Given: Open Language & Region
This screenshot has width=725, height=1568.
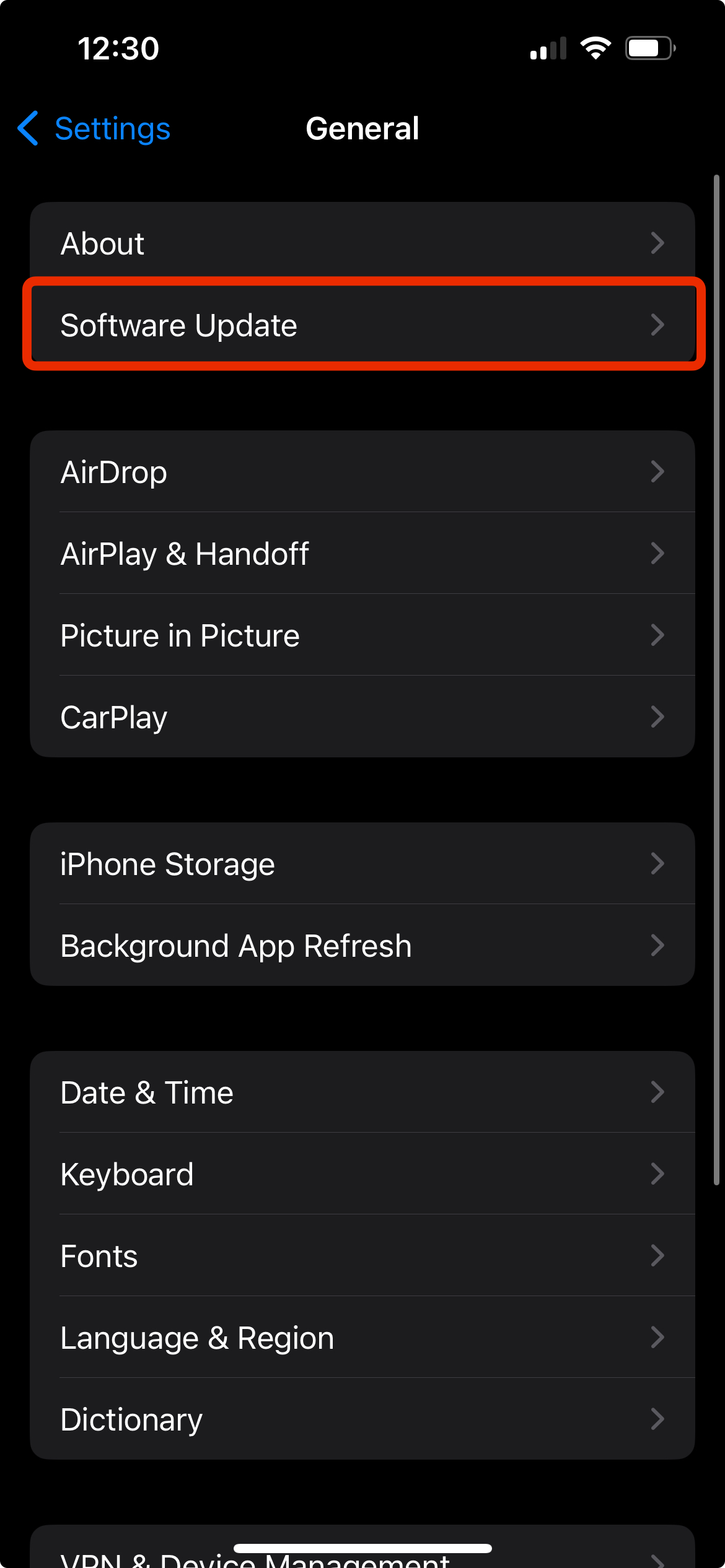Looking at the screenshot, I should tap(362, 1337).
